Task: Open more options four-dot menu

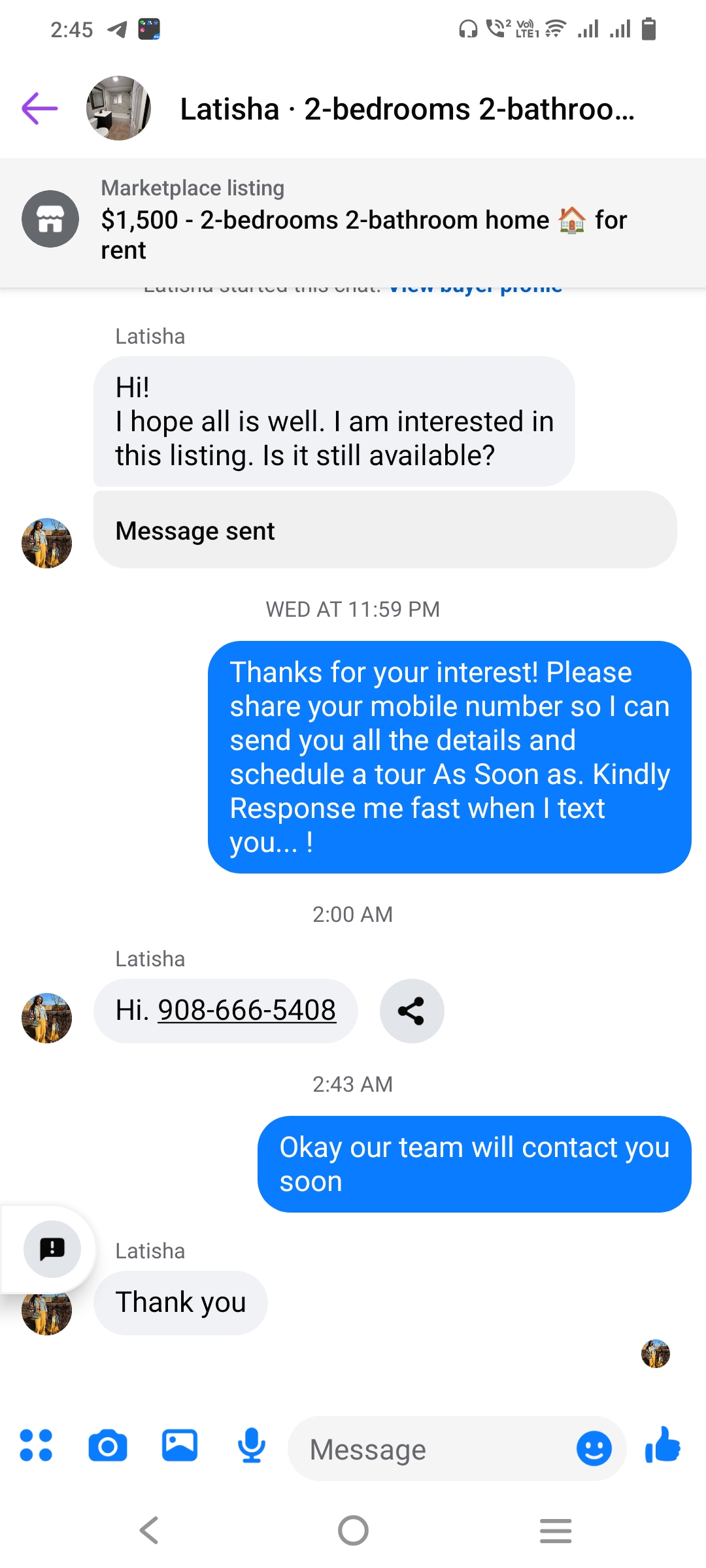Action: point(36,1446)
